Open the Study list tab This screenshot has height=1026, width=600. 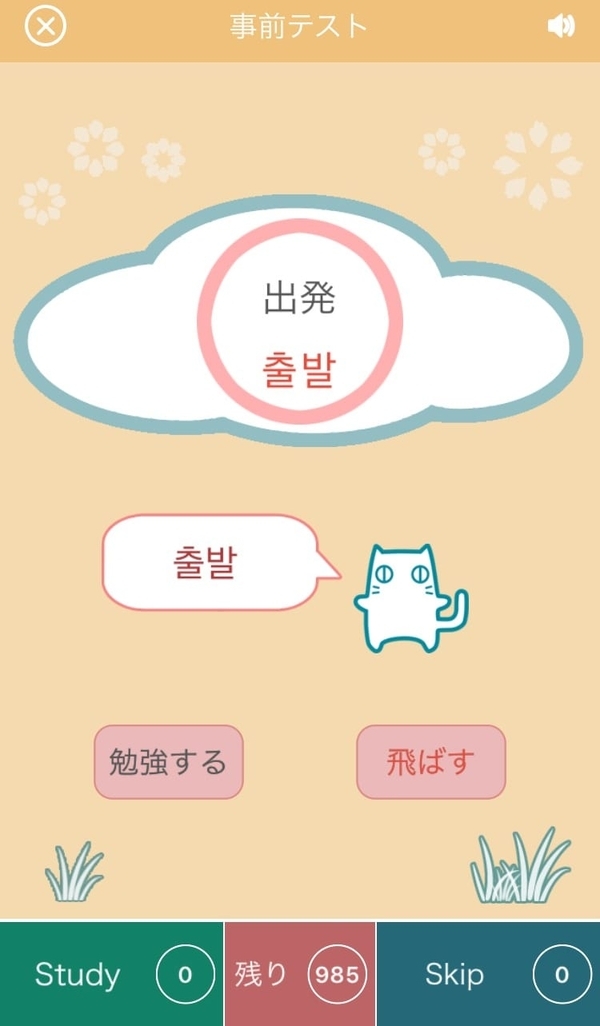point(111,974)
